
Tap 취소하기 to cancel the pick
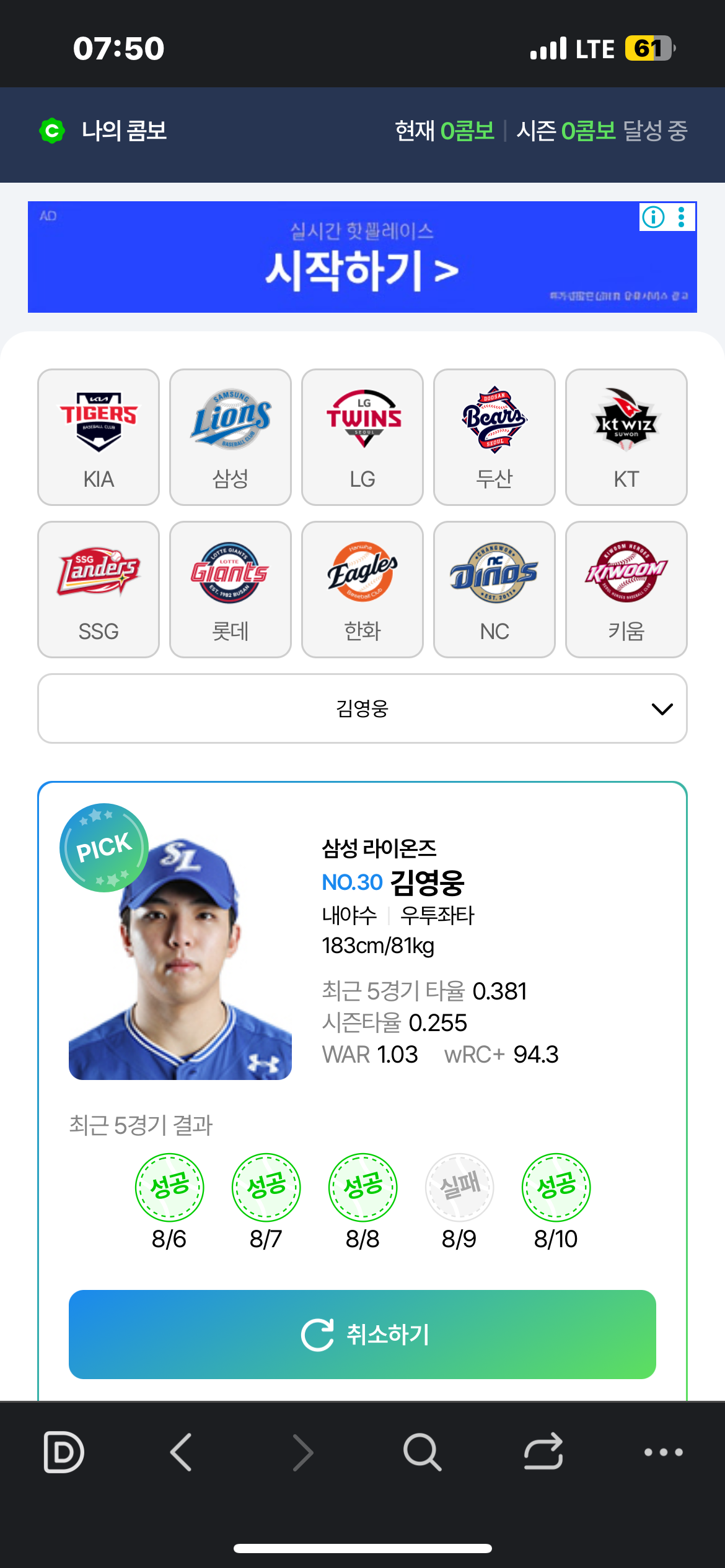pyautogui.click(x=362, y=1335)
